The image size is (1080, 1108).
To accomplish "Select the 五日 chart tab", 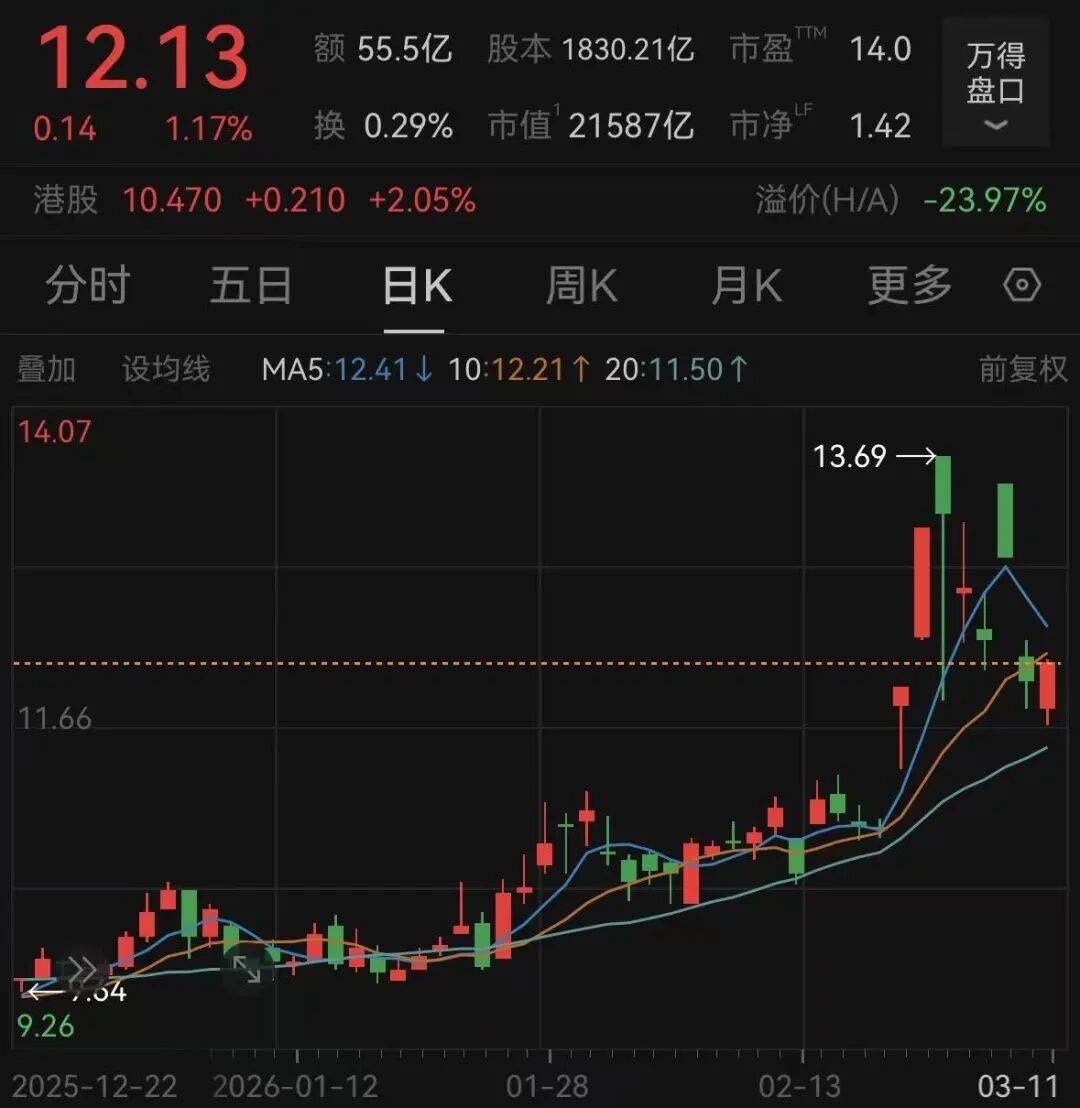I will coord(250,286).
